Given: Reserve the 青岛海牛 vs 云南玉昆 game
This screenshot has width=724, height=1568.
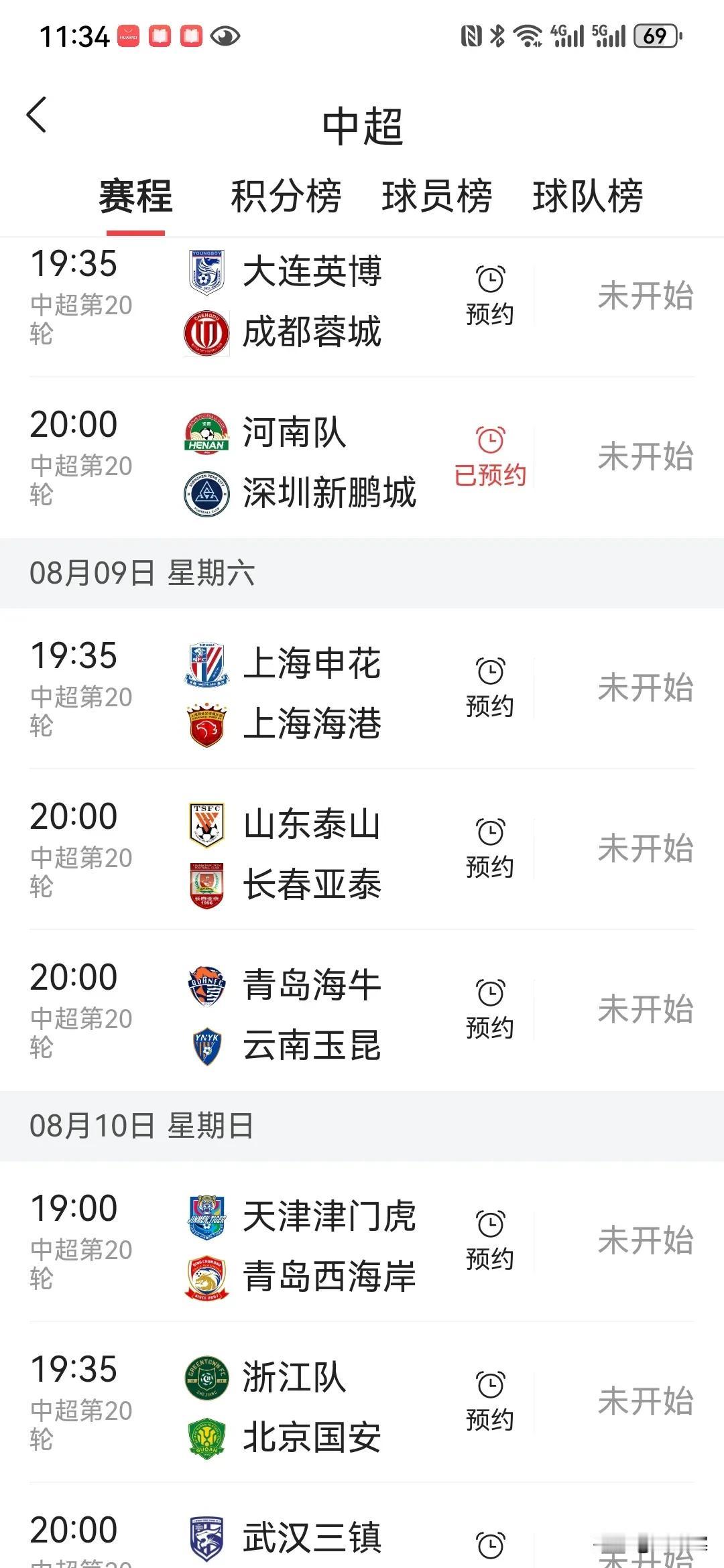Looking at the screenshot, I should click(490, 1009).
